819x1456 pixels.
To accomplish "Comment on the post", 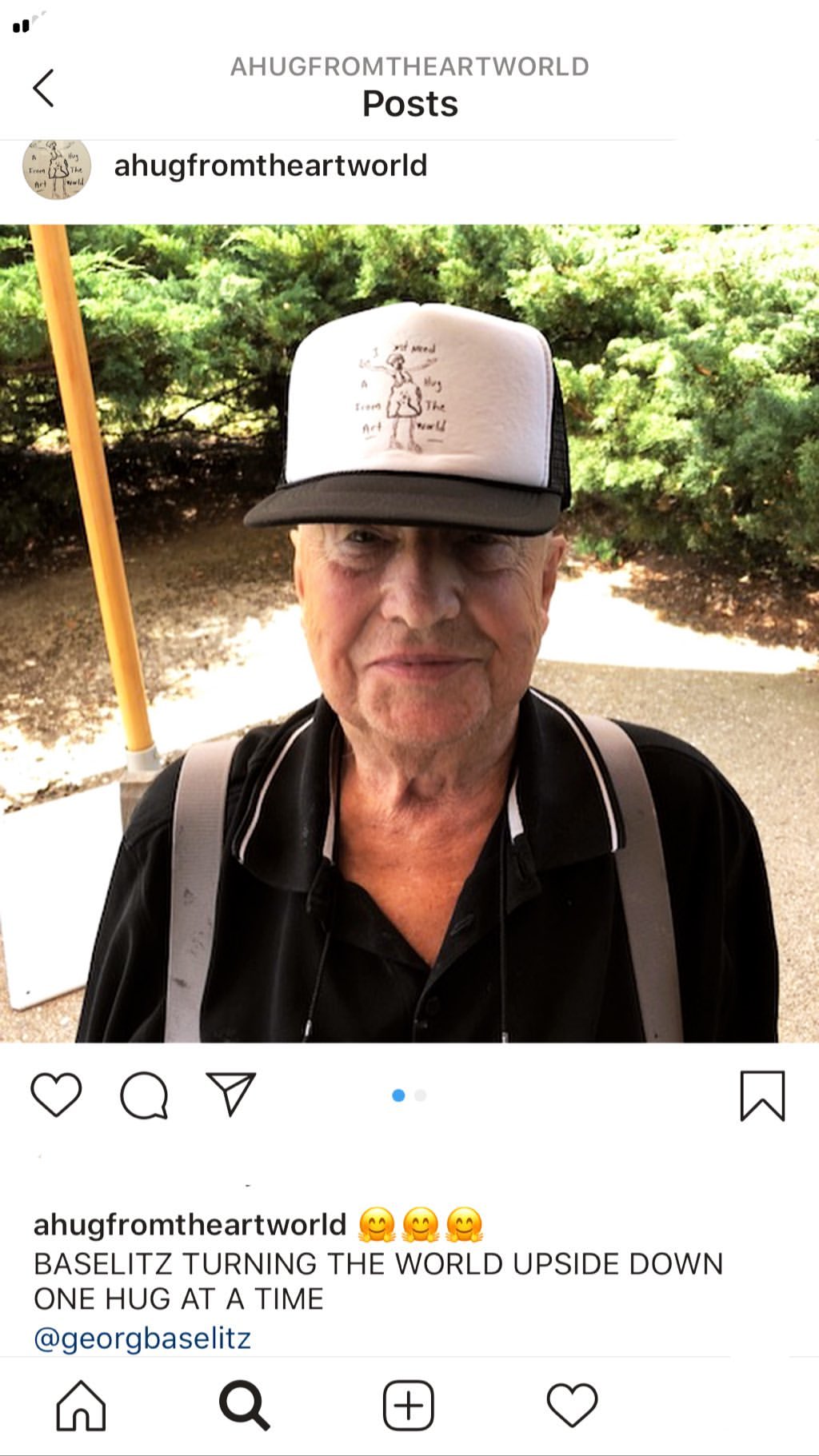I will [144, 1095].
